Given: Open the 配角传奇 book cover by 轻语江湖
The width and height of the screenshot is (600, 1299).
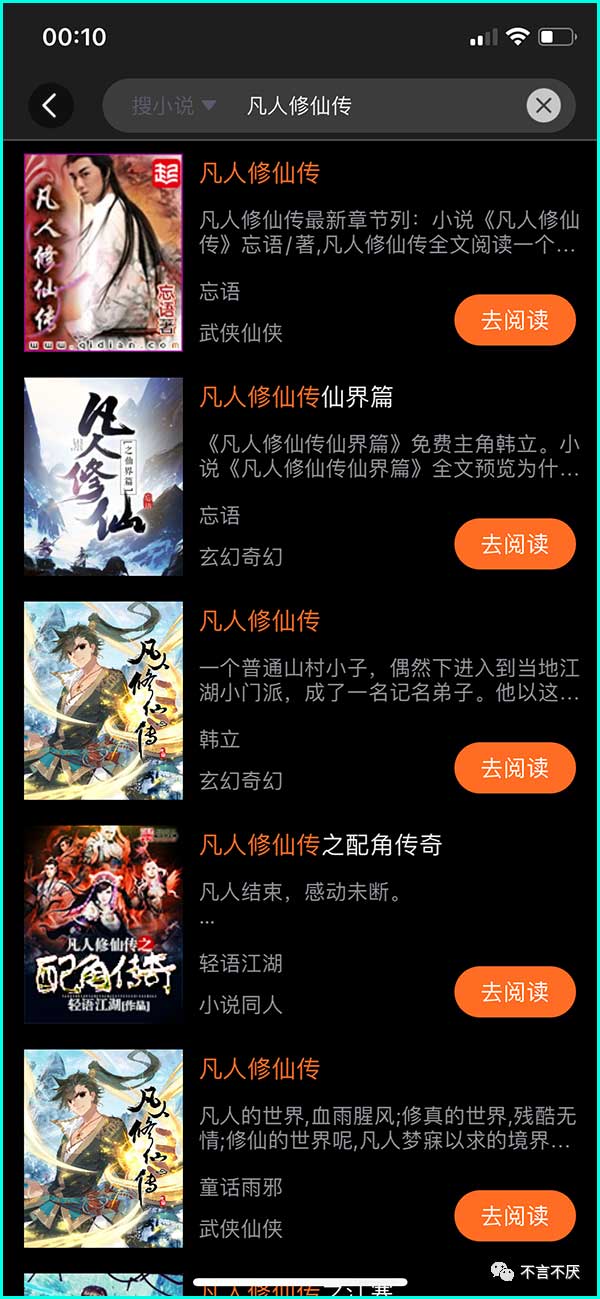Looking at the screenshot, I should [x=104, y=924].
